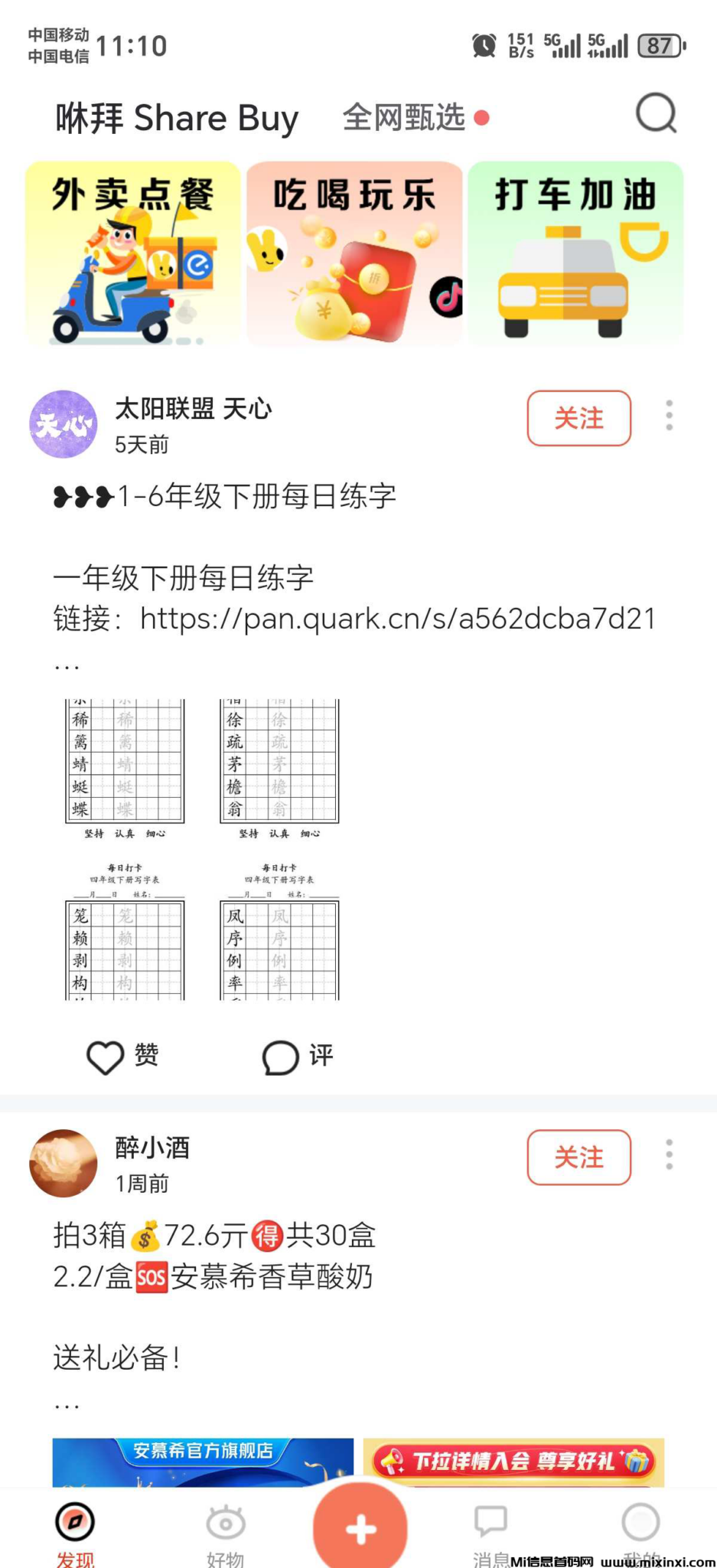Open the 吃喝玩乐 banner

(354, 253)
